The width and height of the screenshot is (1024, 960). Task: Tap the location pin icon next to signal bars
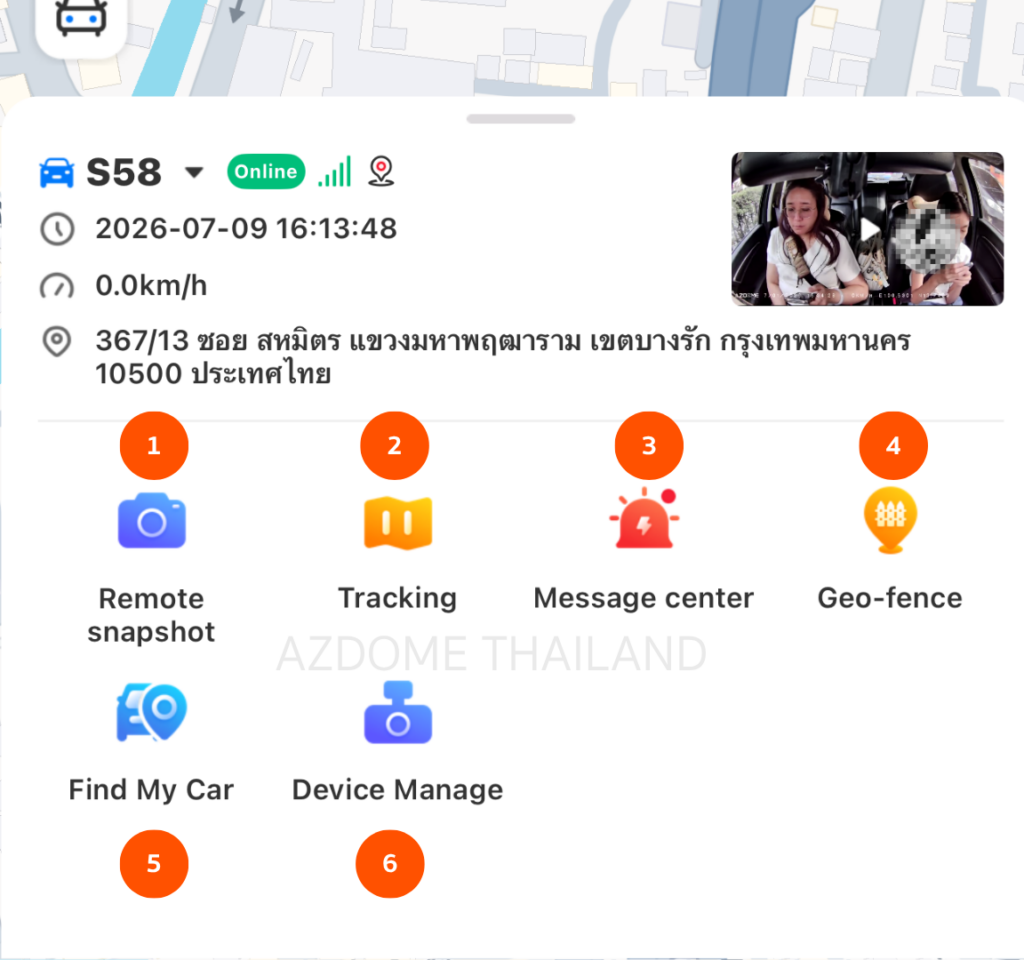tap(381, 171)
